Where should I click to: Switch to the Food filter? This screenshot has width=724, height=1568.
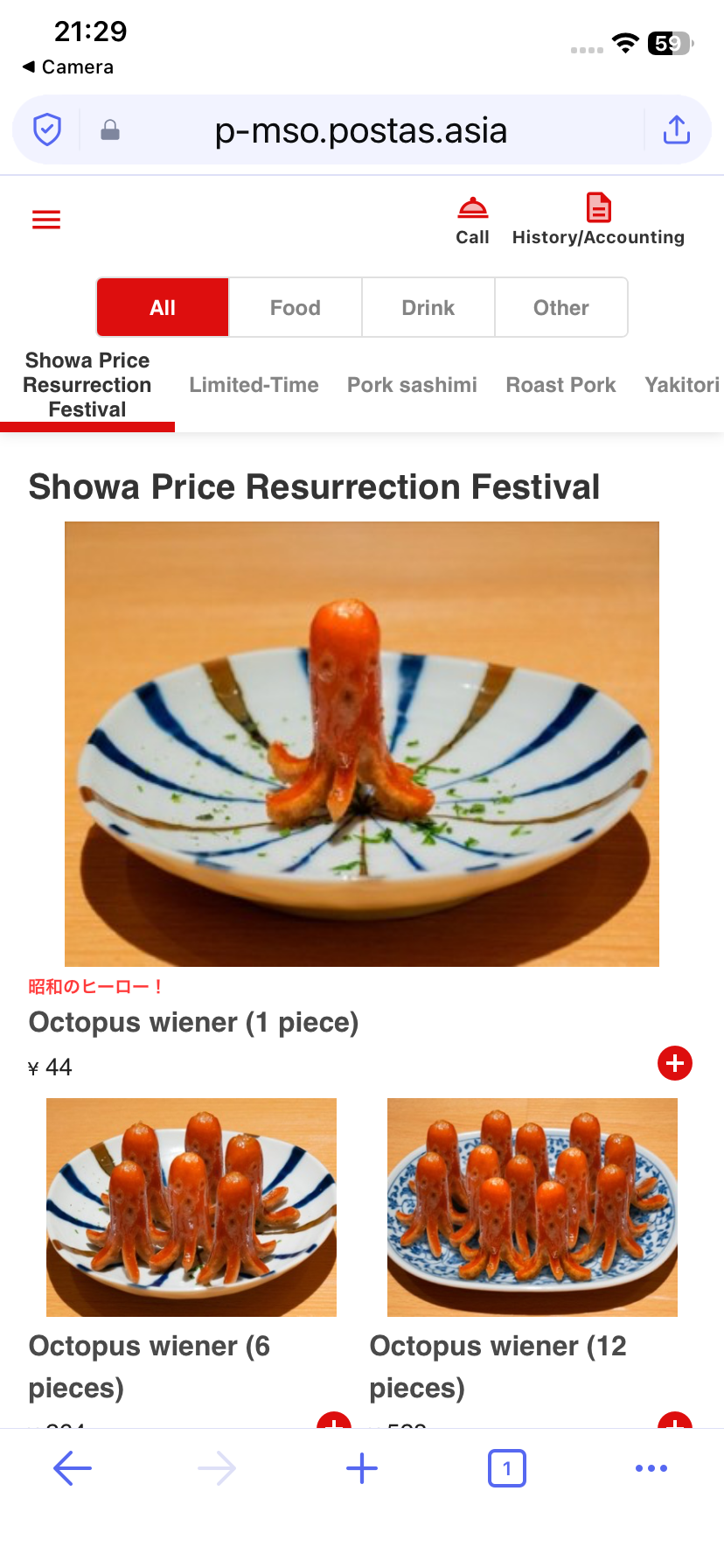click(296, 307)
